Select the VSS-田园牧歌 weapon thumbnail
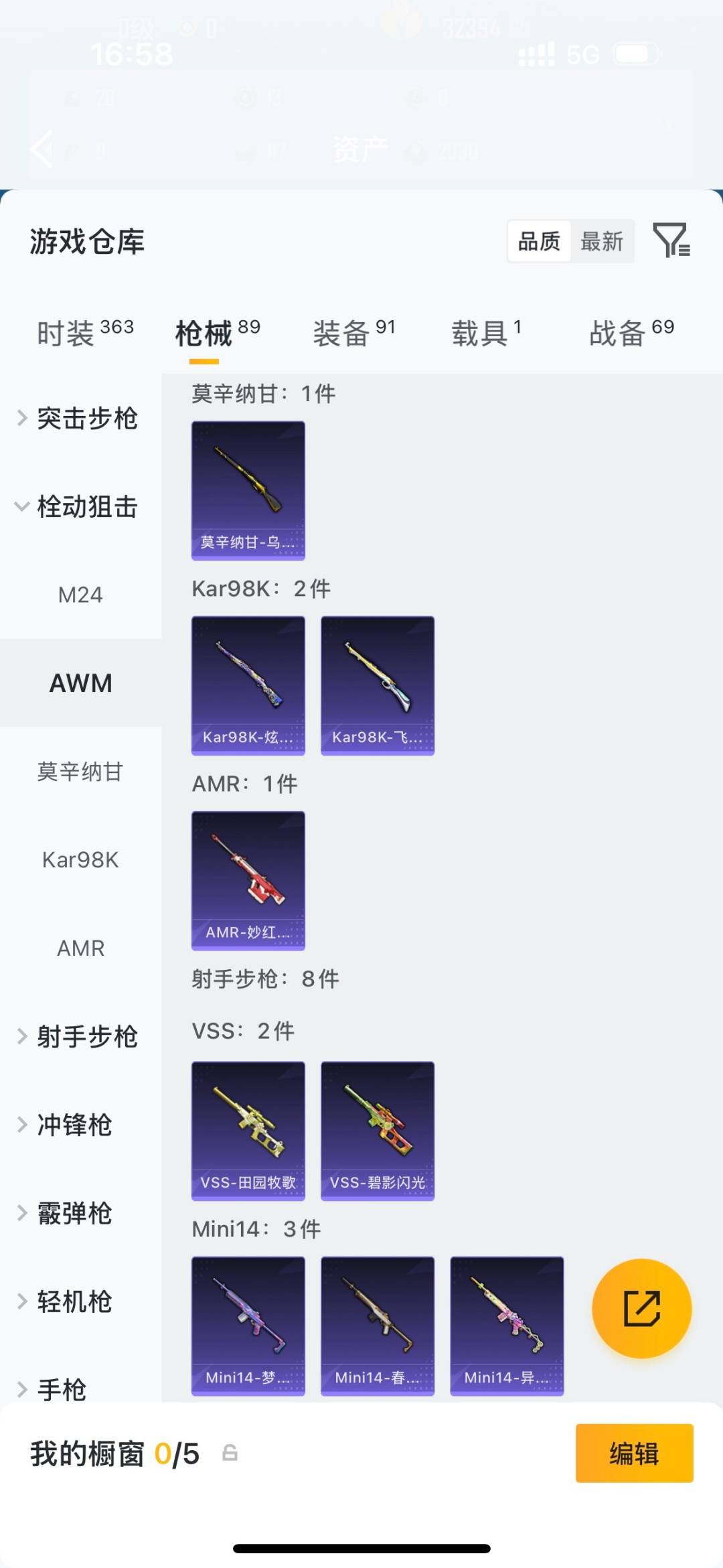The height and width of the screenshot is (1568, 723). [248, 1130]
